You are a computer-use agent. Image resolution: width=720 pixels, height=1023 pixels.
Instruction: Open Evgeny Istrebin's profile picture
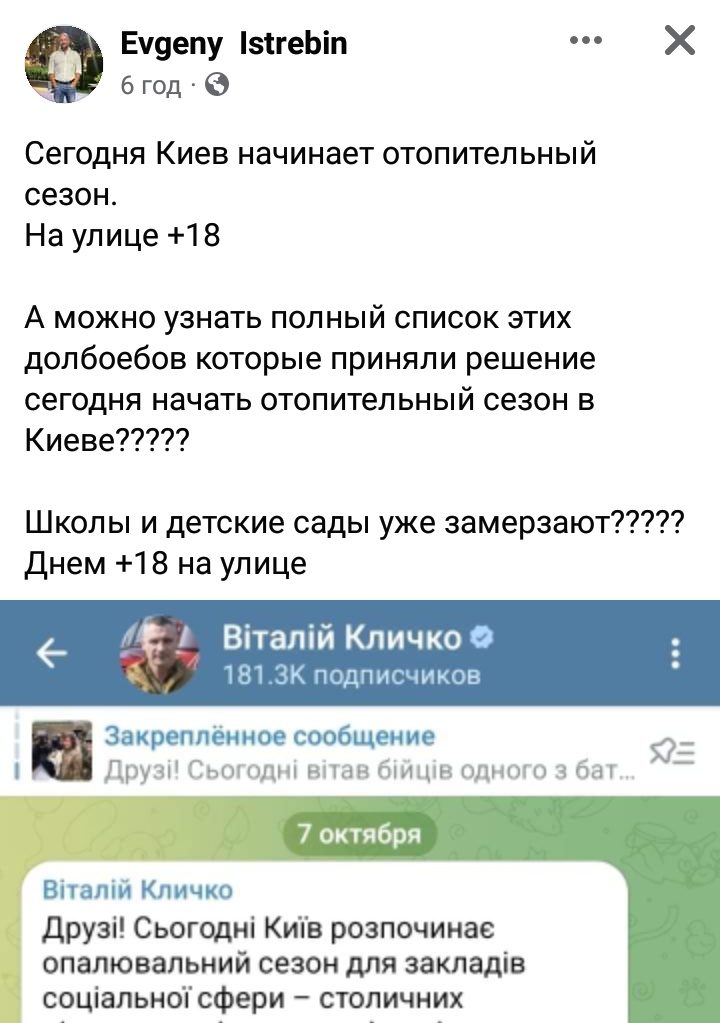coord(64,64)
